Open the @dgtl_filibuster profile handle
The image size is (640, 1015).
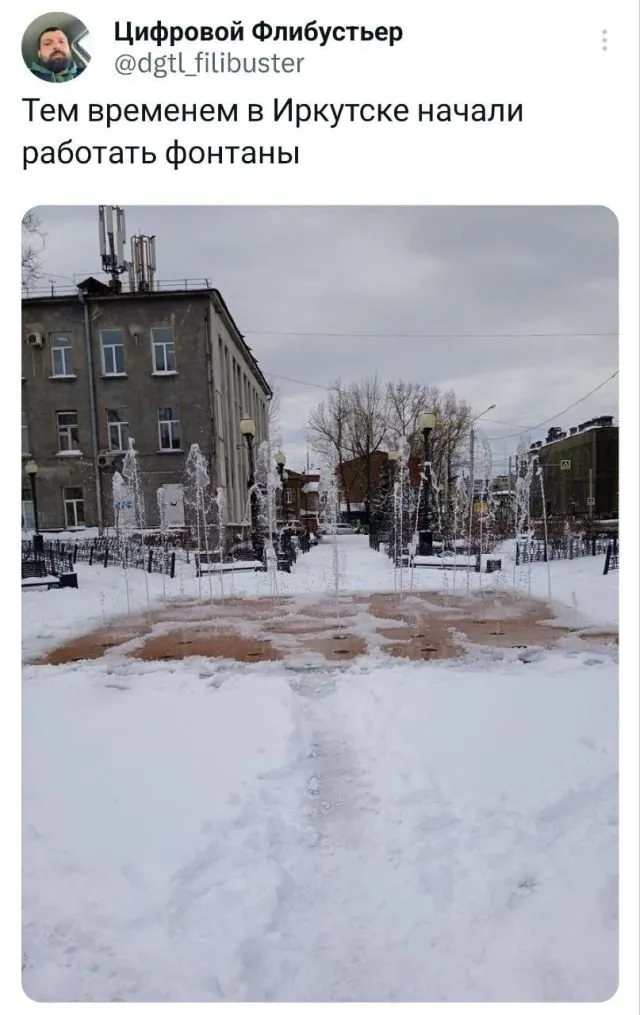(x=209, y=64)
